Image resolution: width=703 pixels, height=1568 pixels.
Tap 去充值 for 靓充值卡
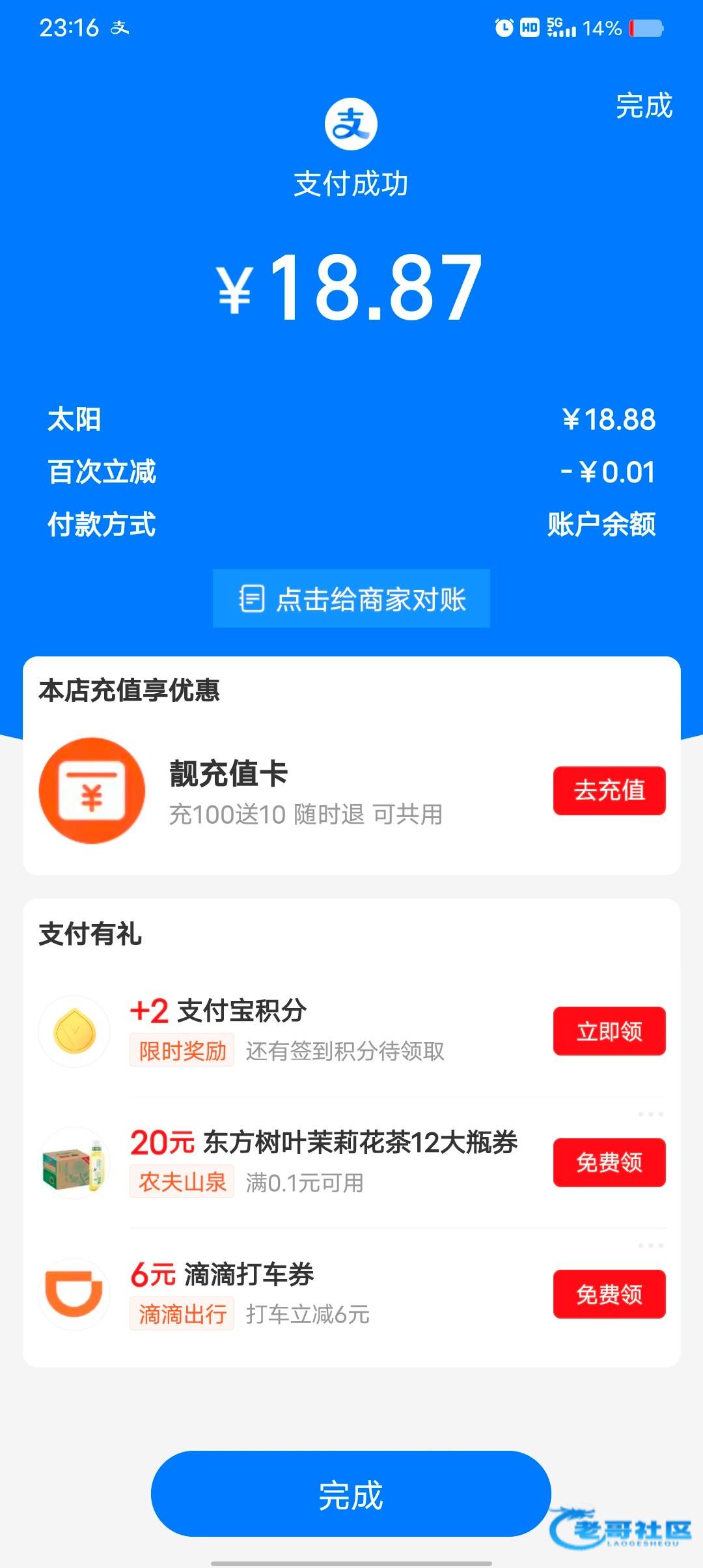[609, 791]
